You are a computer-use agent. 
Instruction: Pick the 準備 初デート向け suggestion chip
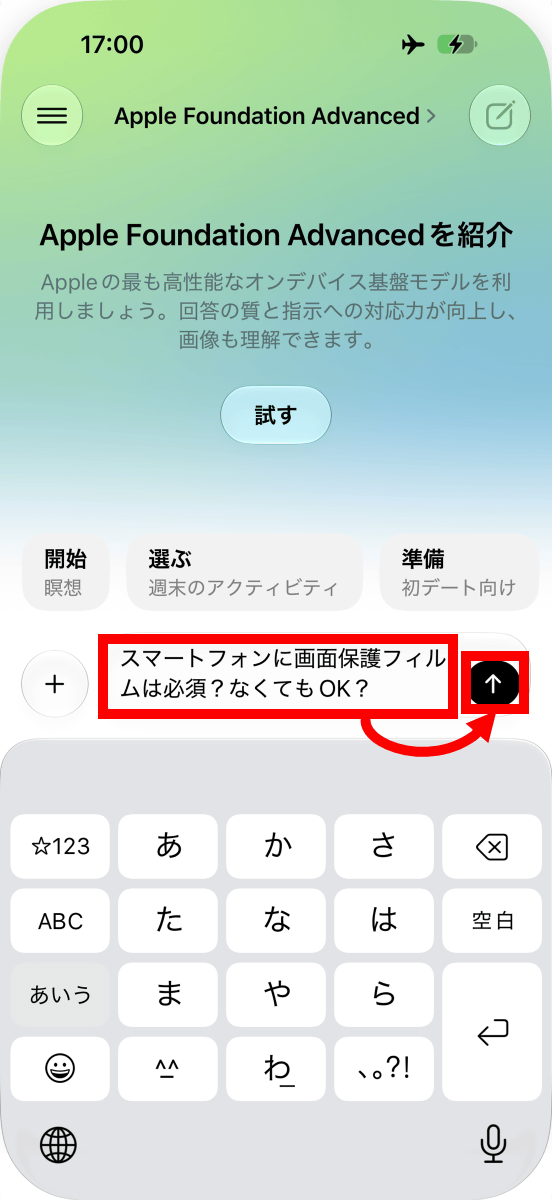pos(459,572)
